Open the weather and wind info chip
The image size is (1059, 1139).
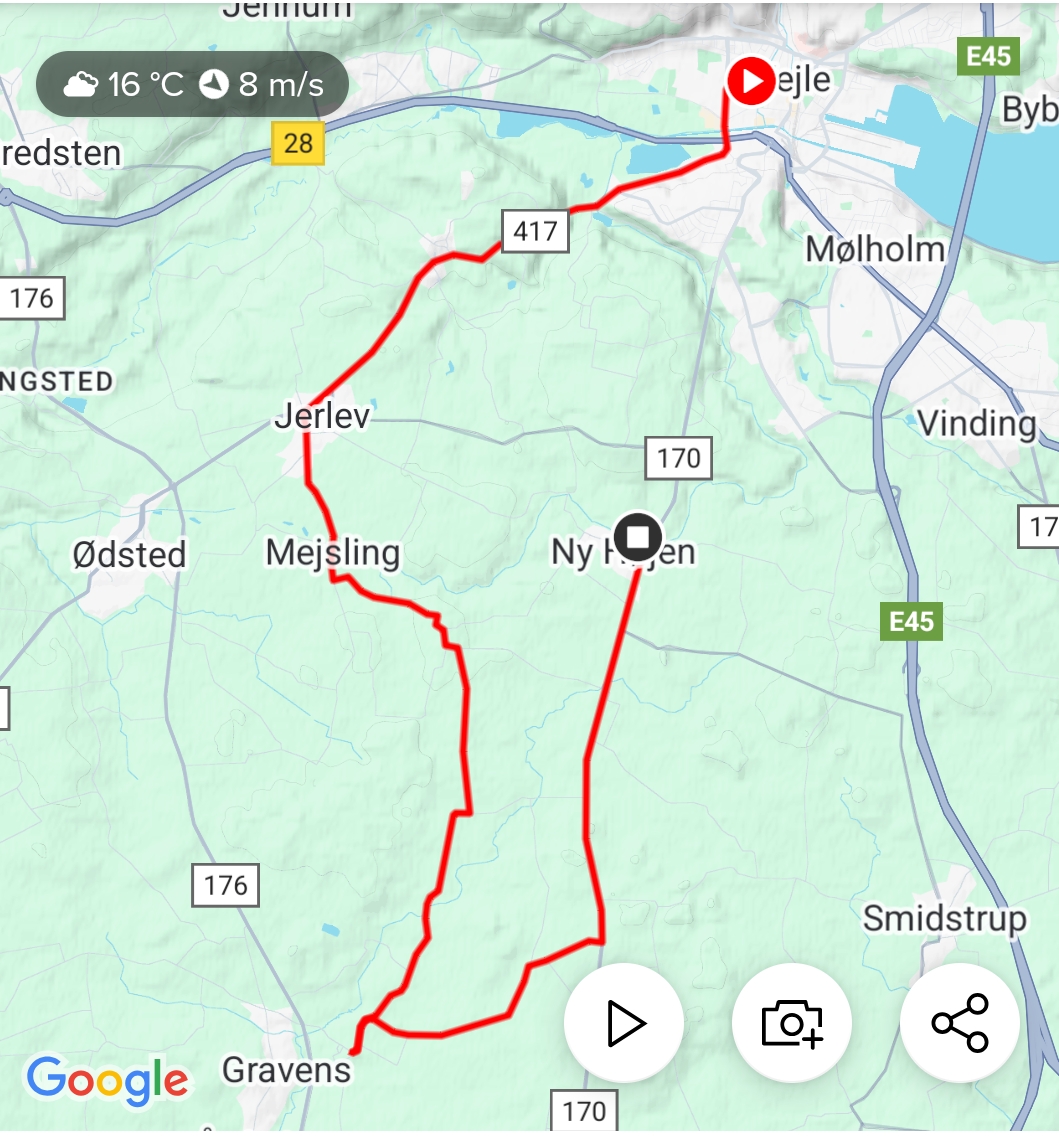click(192, 85)
